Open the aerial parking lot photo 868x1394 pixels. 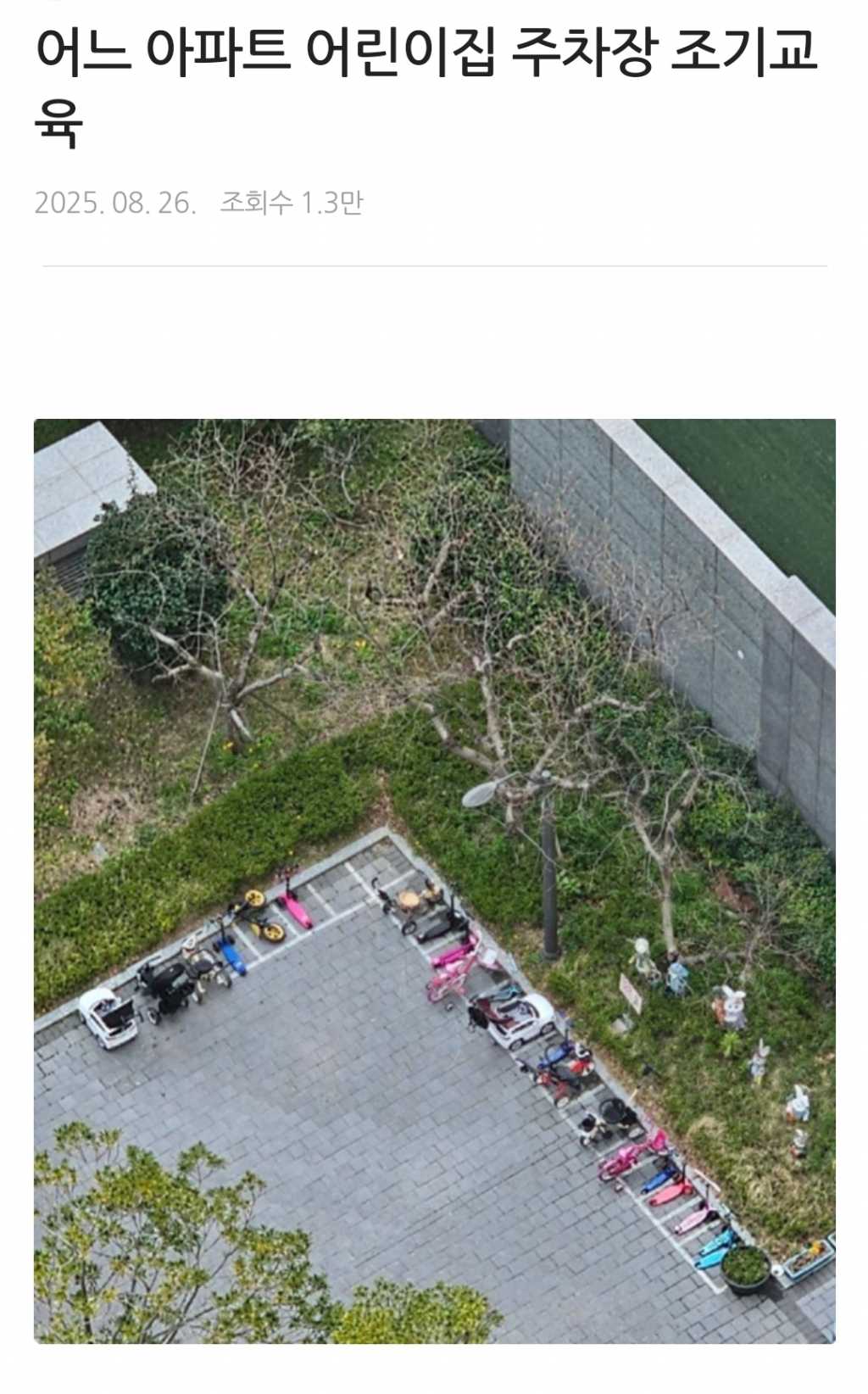tap(434, 880)
